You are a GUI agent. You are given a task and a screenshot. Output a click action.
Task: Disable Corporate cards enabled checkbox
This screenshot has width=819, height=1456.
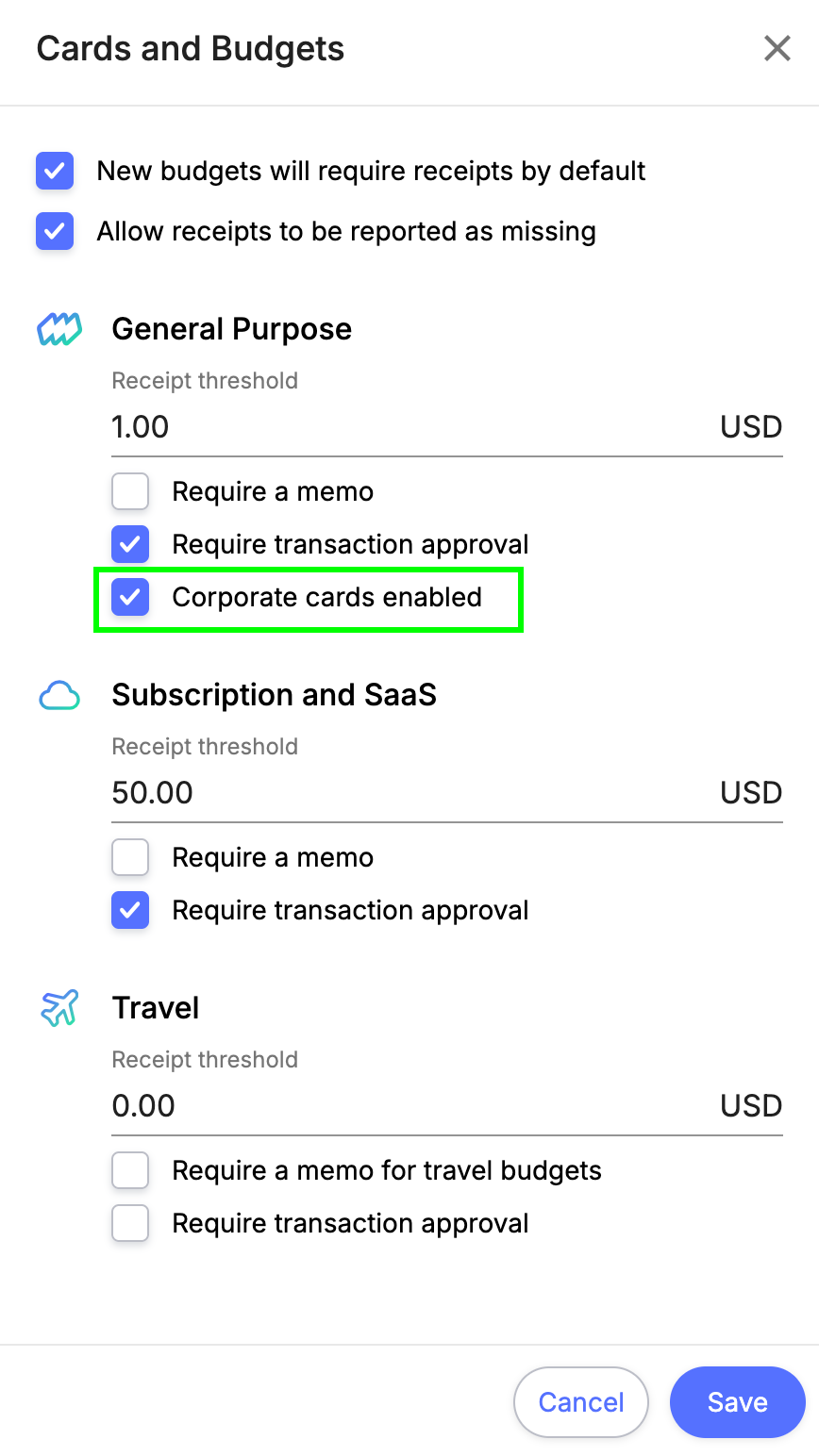pyautogui.click(x=130, y=597)
